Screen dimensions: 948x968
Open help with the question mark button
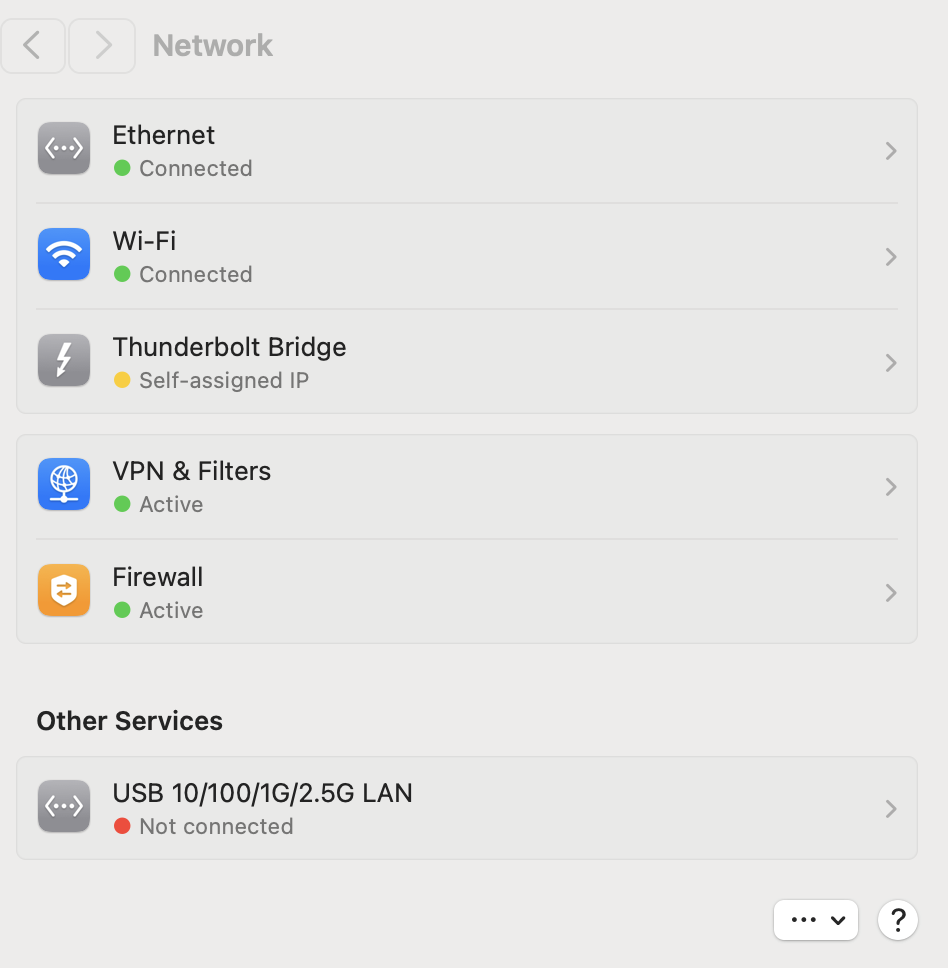(897, 920)
